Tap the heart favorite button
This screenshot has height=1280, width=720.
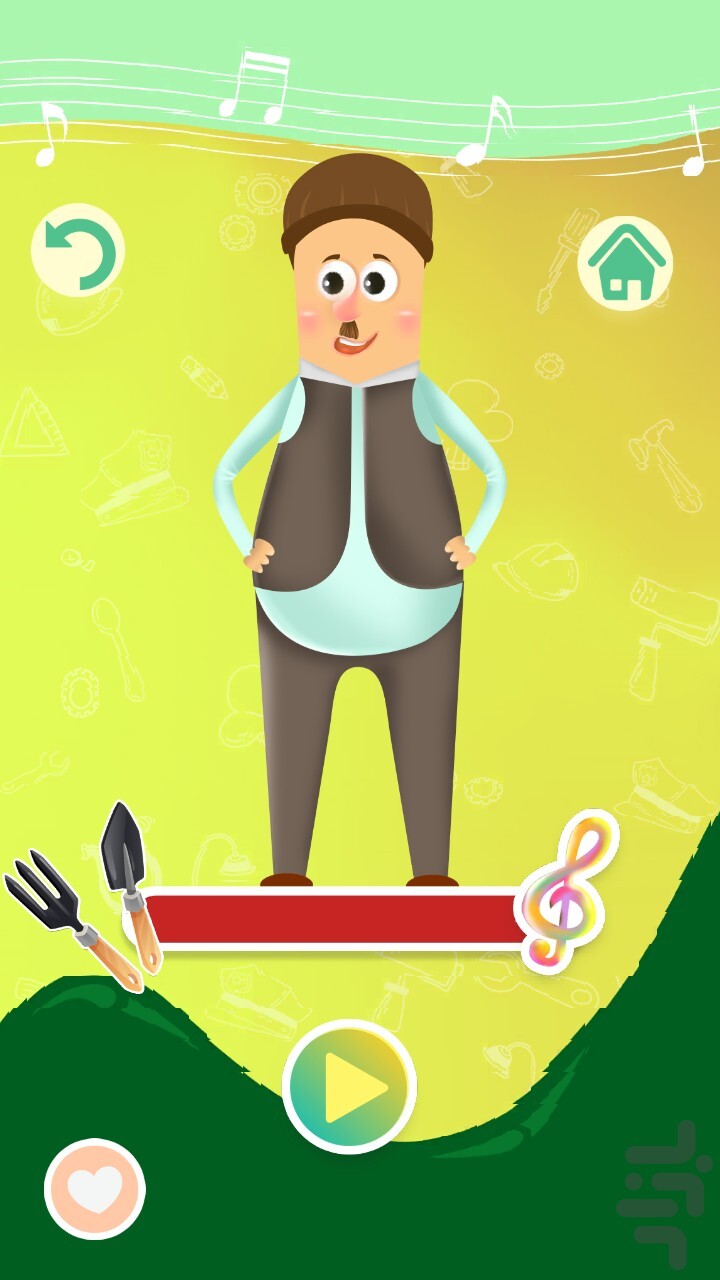point(95,1188)
